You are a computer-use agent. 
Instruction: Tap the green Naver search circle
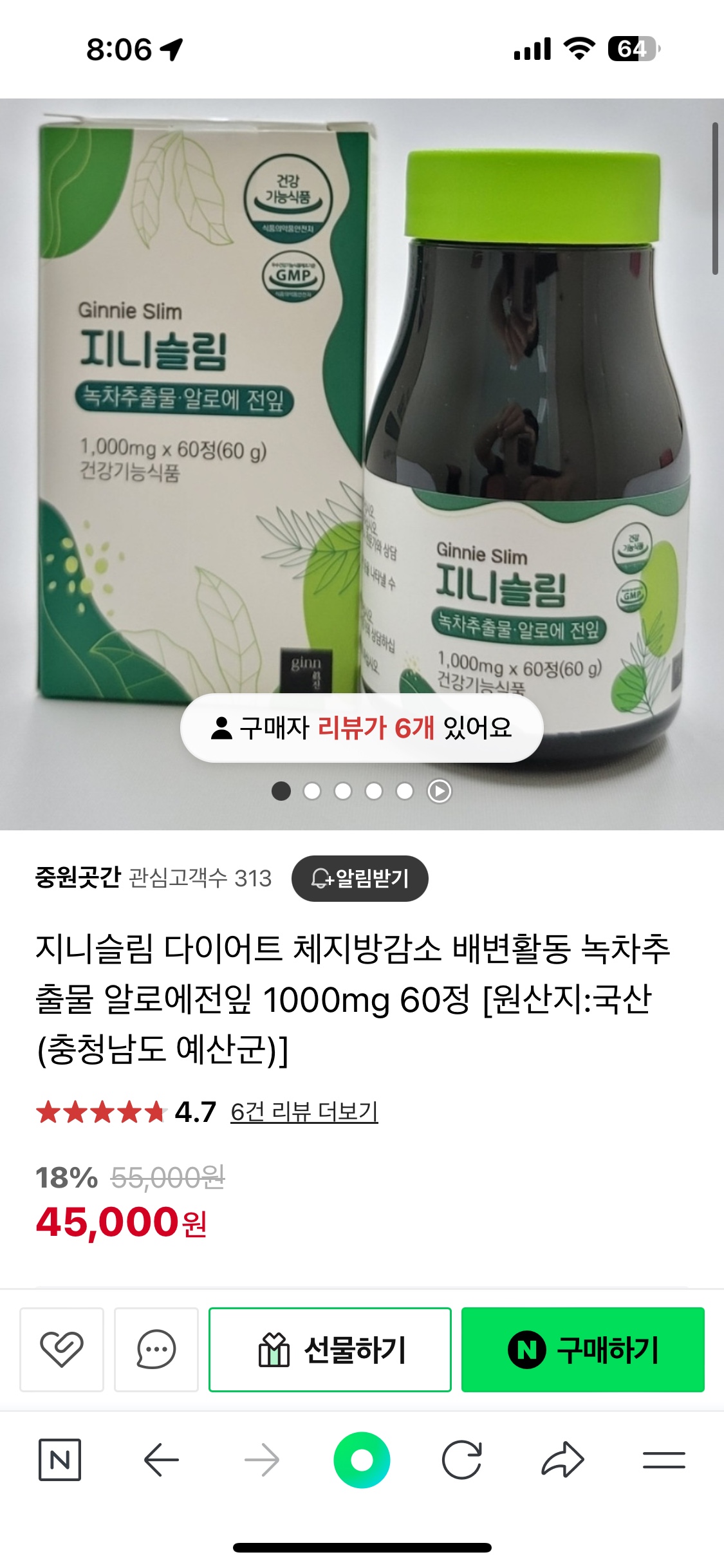click(x=362, y=1460)
